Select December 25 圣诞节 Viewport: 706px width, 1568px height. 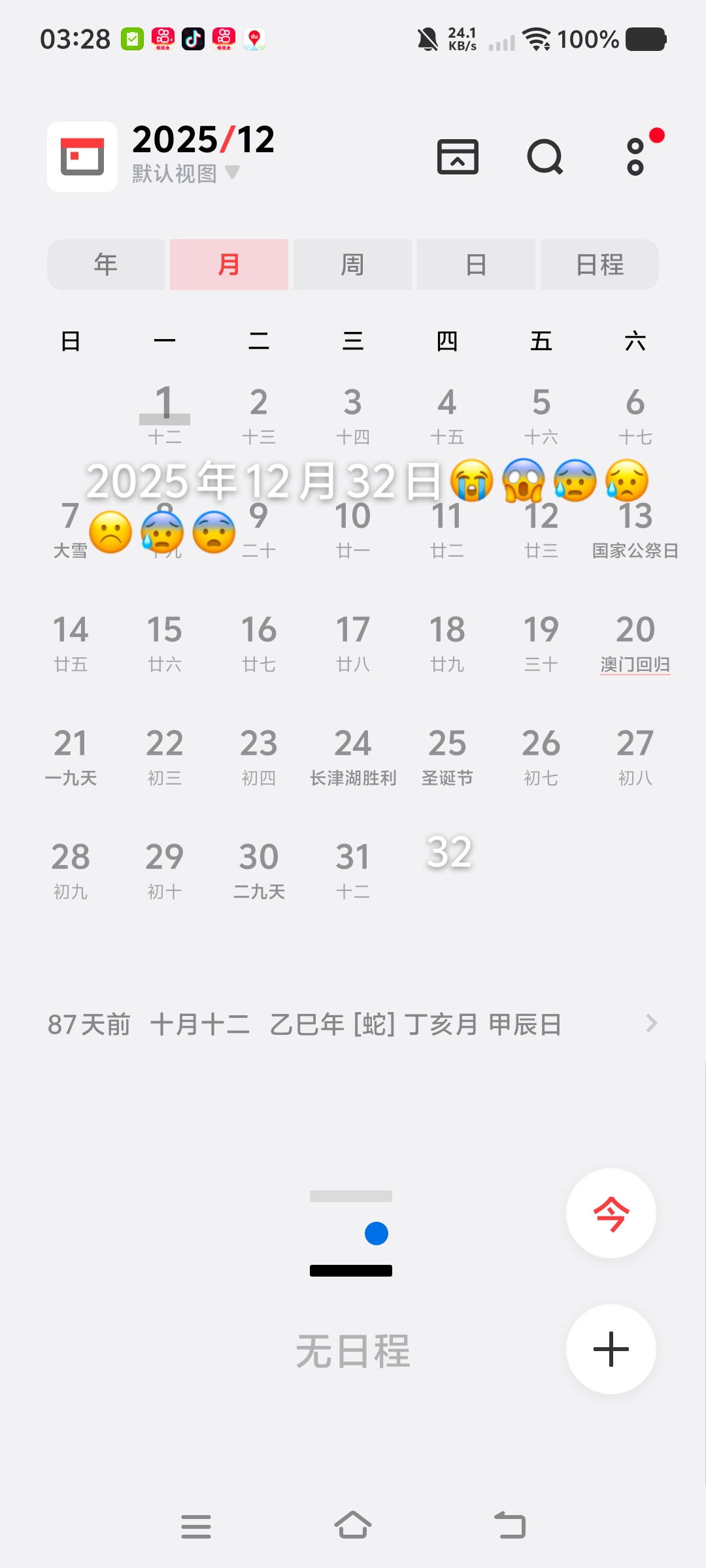point(447,756)
